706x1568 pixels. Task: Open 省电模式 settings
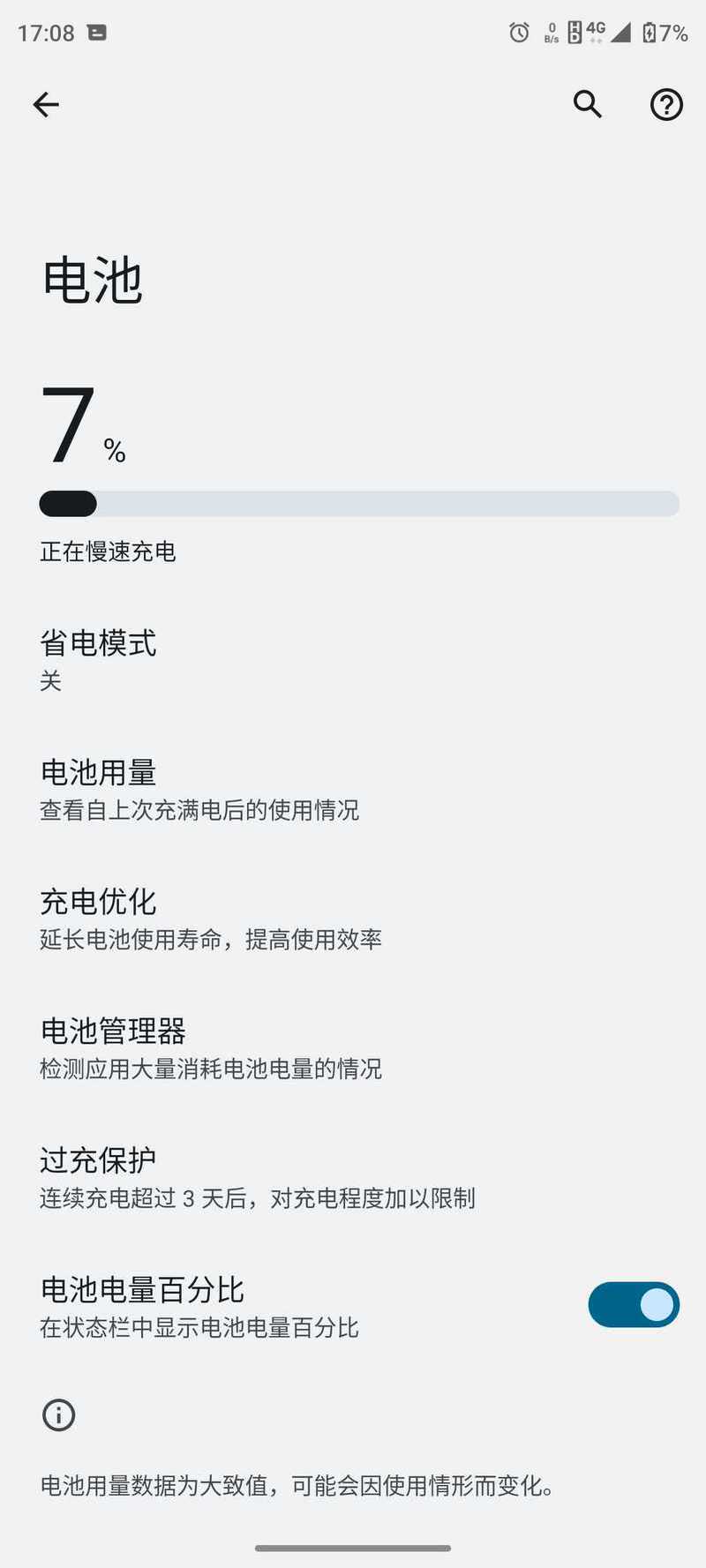pyautogui.click(x=353, y=660)
